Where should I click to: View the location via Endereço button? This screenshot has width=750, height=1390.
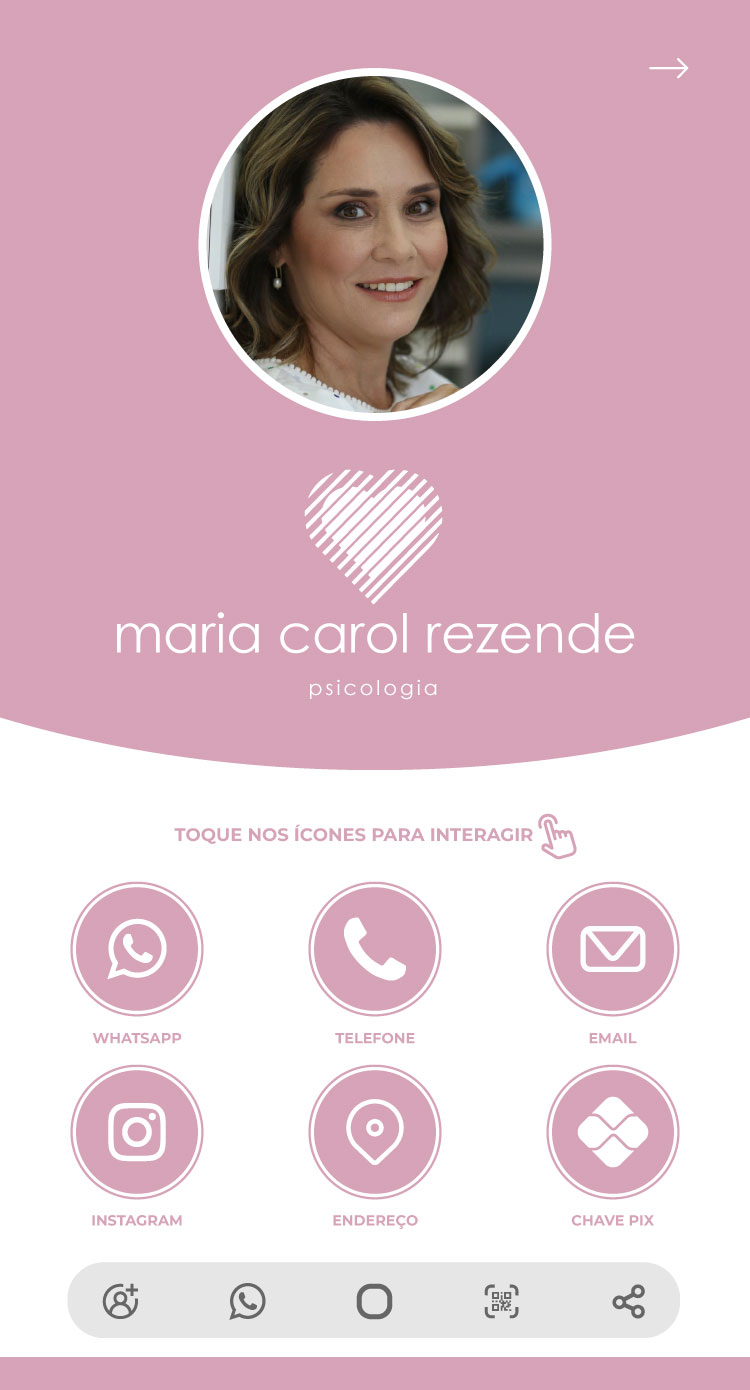click(374, 1131)
